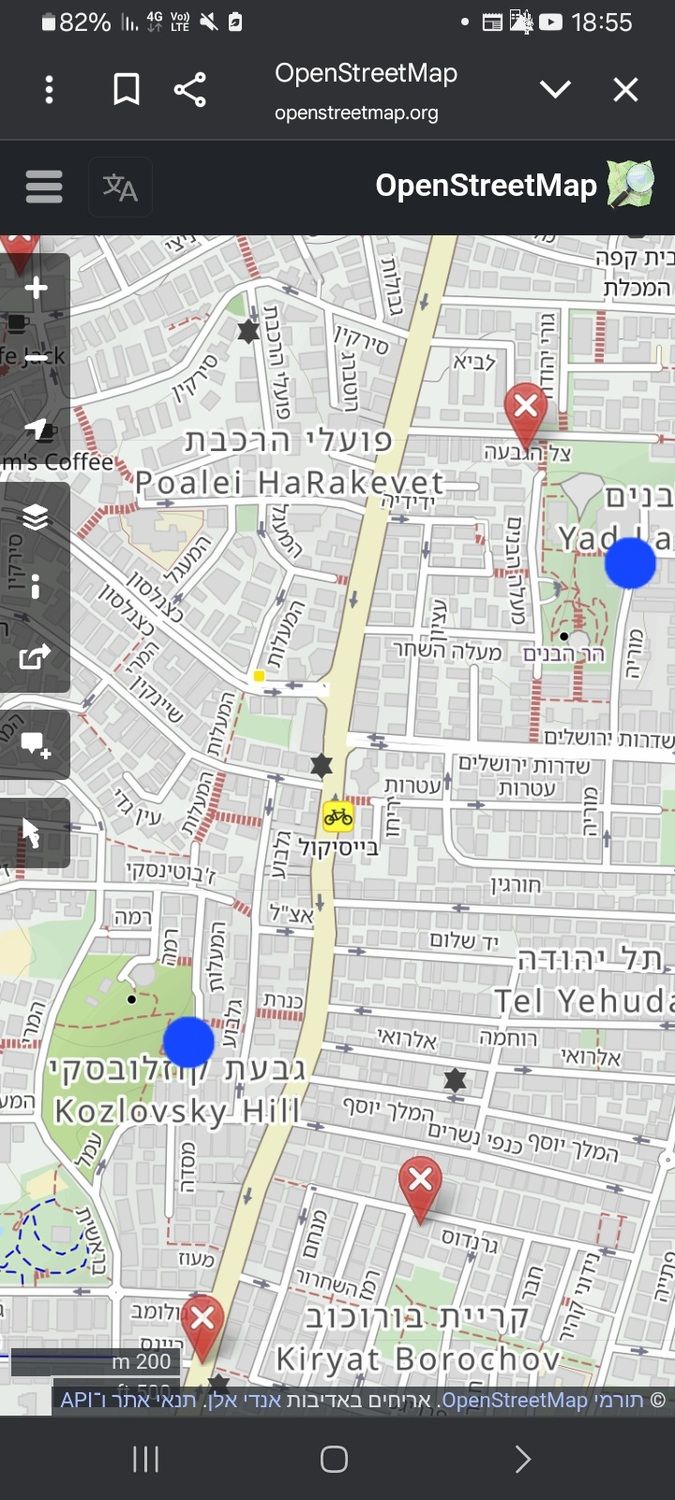Viewport: 675px width, 1500px height.
Task: Activate the query features tool
Action: click(32, 832)
